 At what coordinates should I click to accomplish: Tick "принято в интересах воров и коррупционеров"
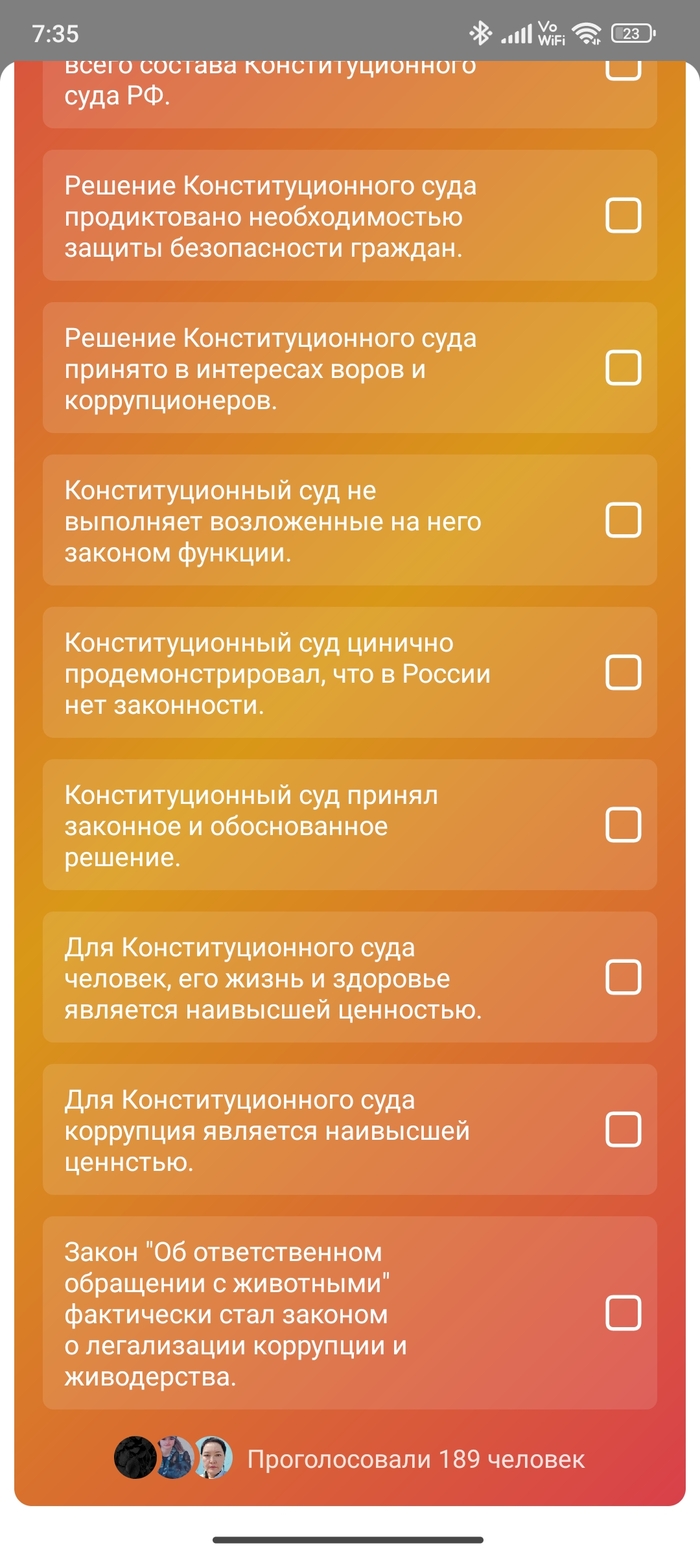[623, 368]
